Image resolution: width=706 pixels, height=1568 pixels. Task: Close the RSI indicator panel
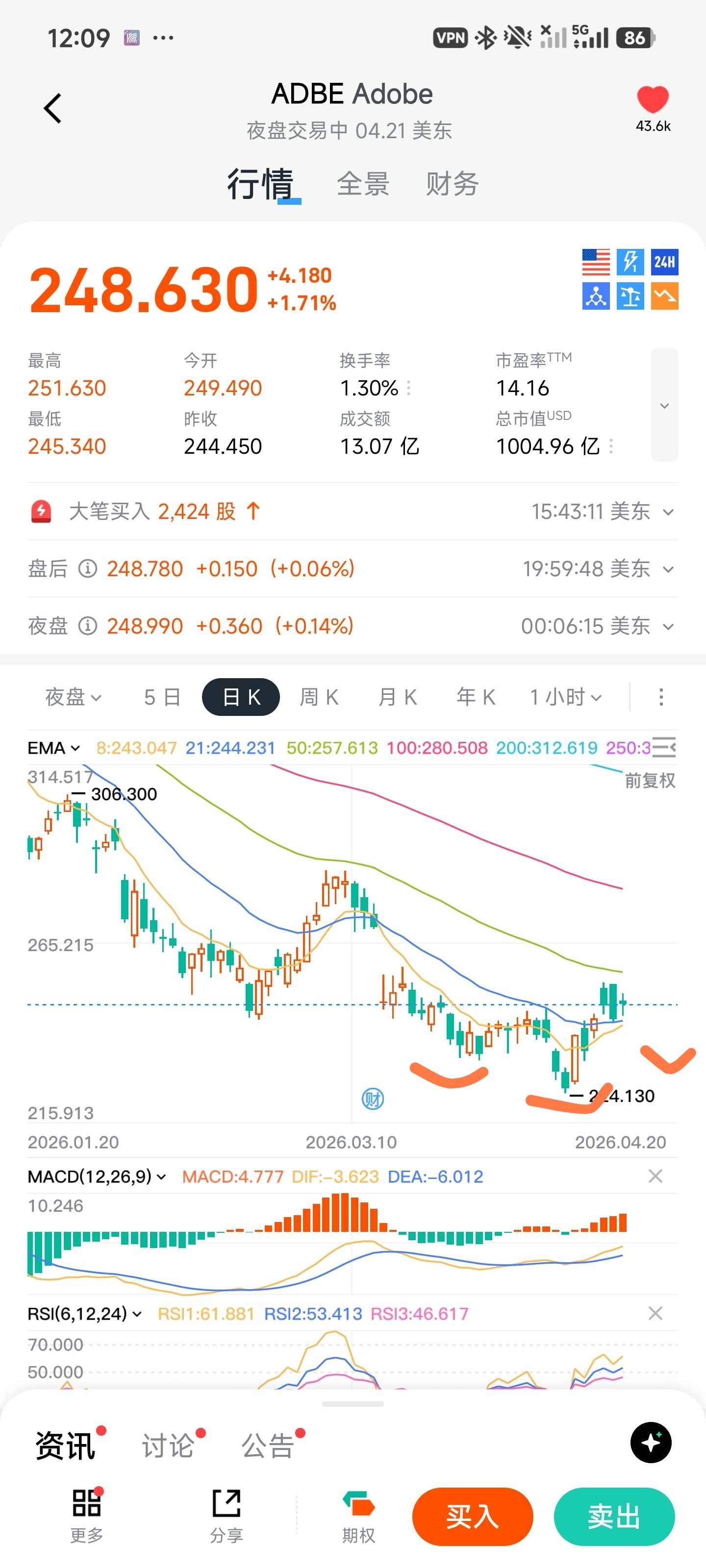655,1313
